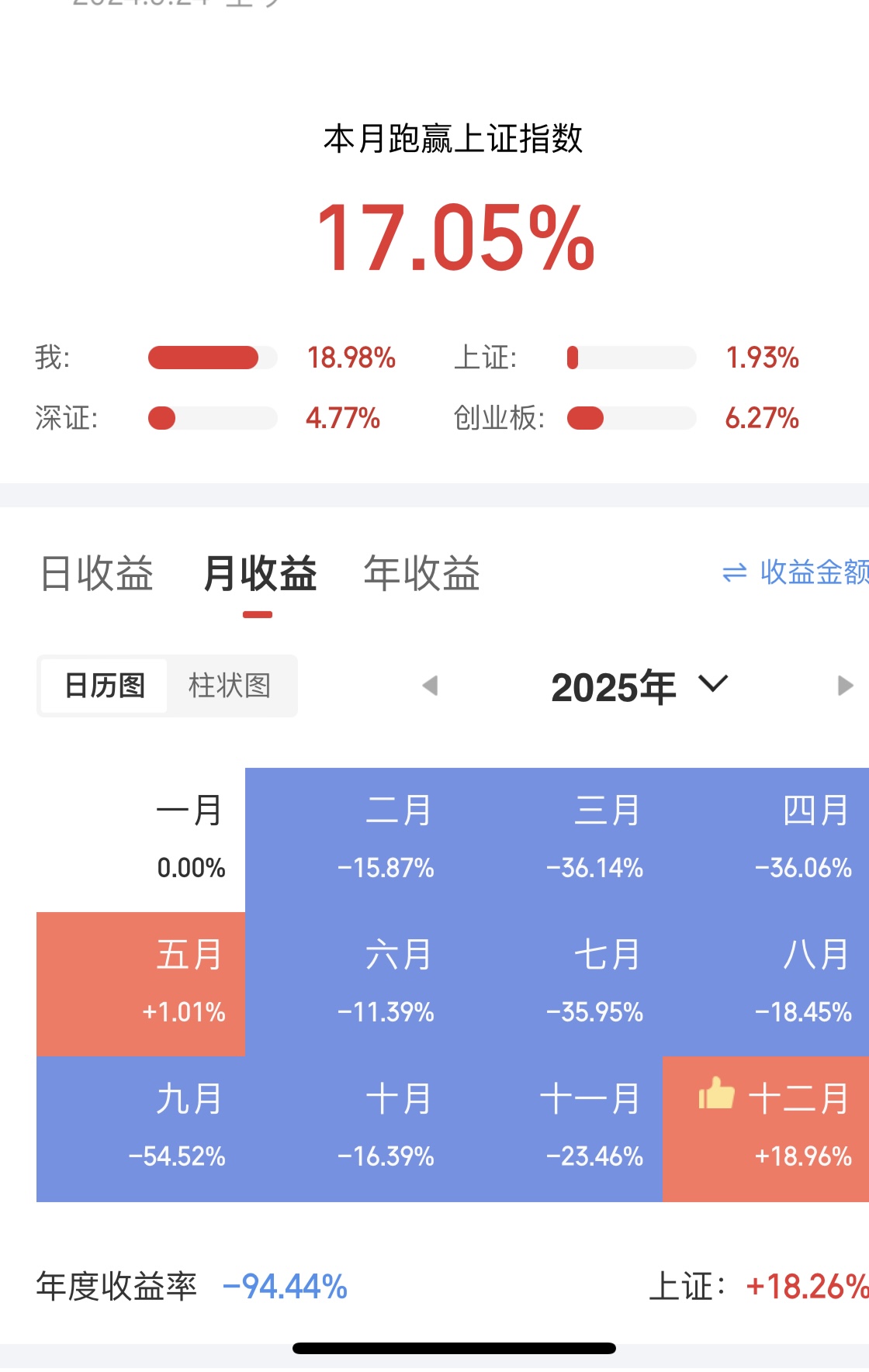Screen dimensions: 869x1372
Task: View 二月 return of −15.87%
Action: click(x=349, y=839)
